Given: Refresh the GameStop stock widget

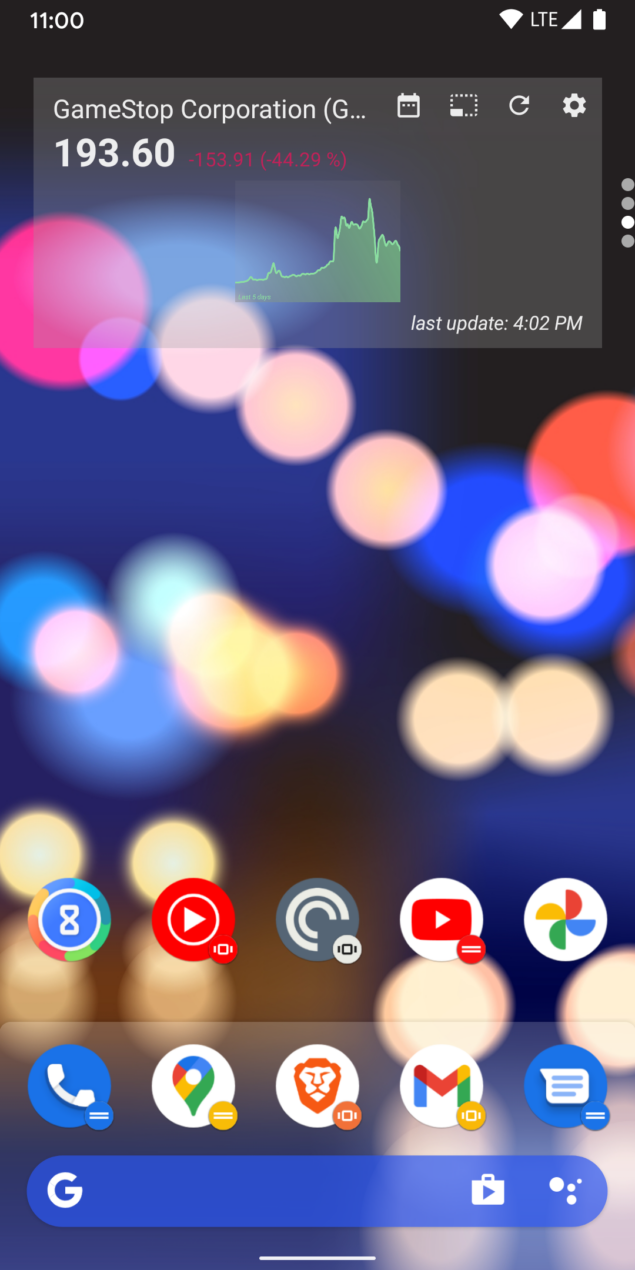Looking at the screenshot, I should pos(518,106).
